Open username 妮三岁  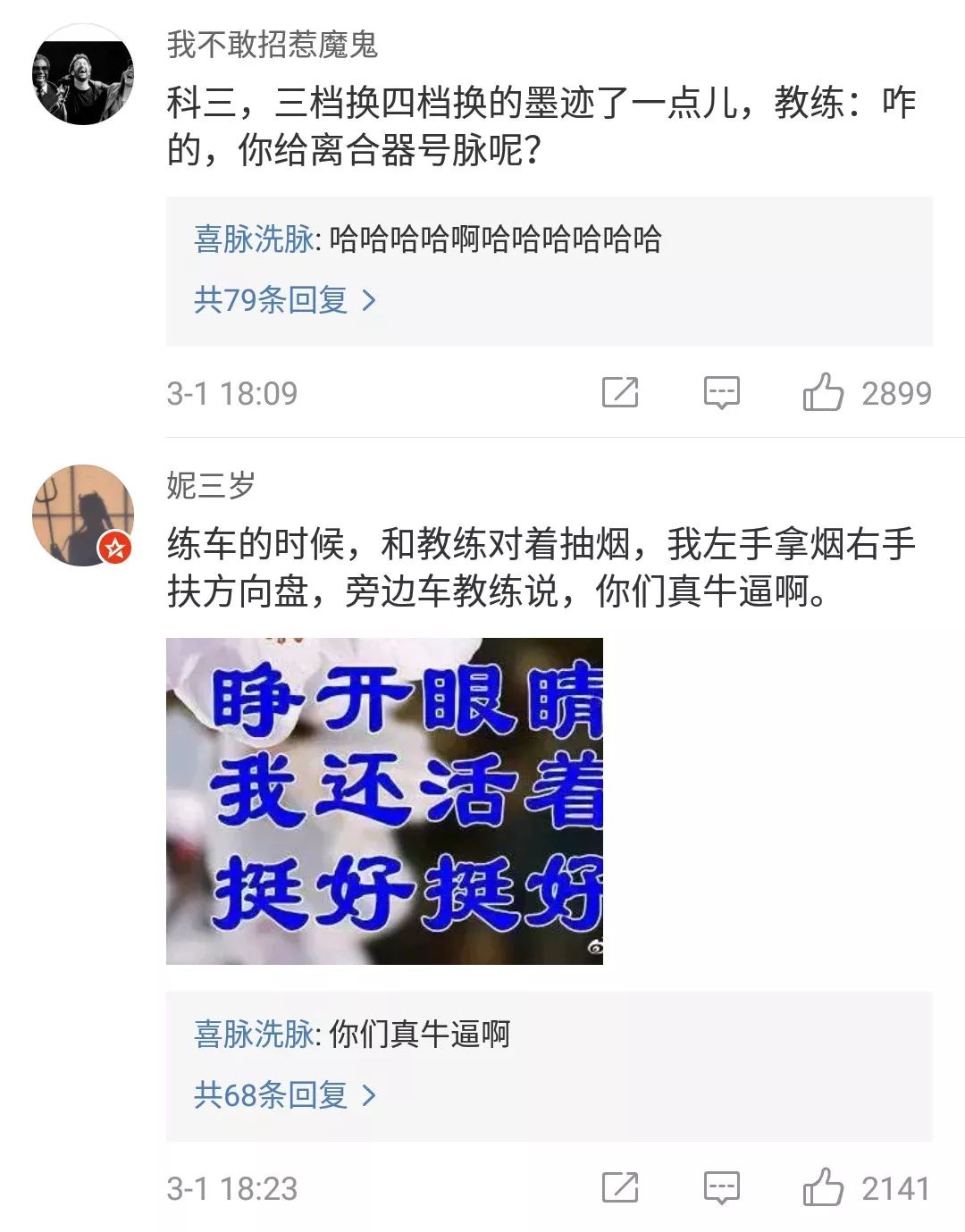[211, 485]
